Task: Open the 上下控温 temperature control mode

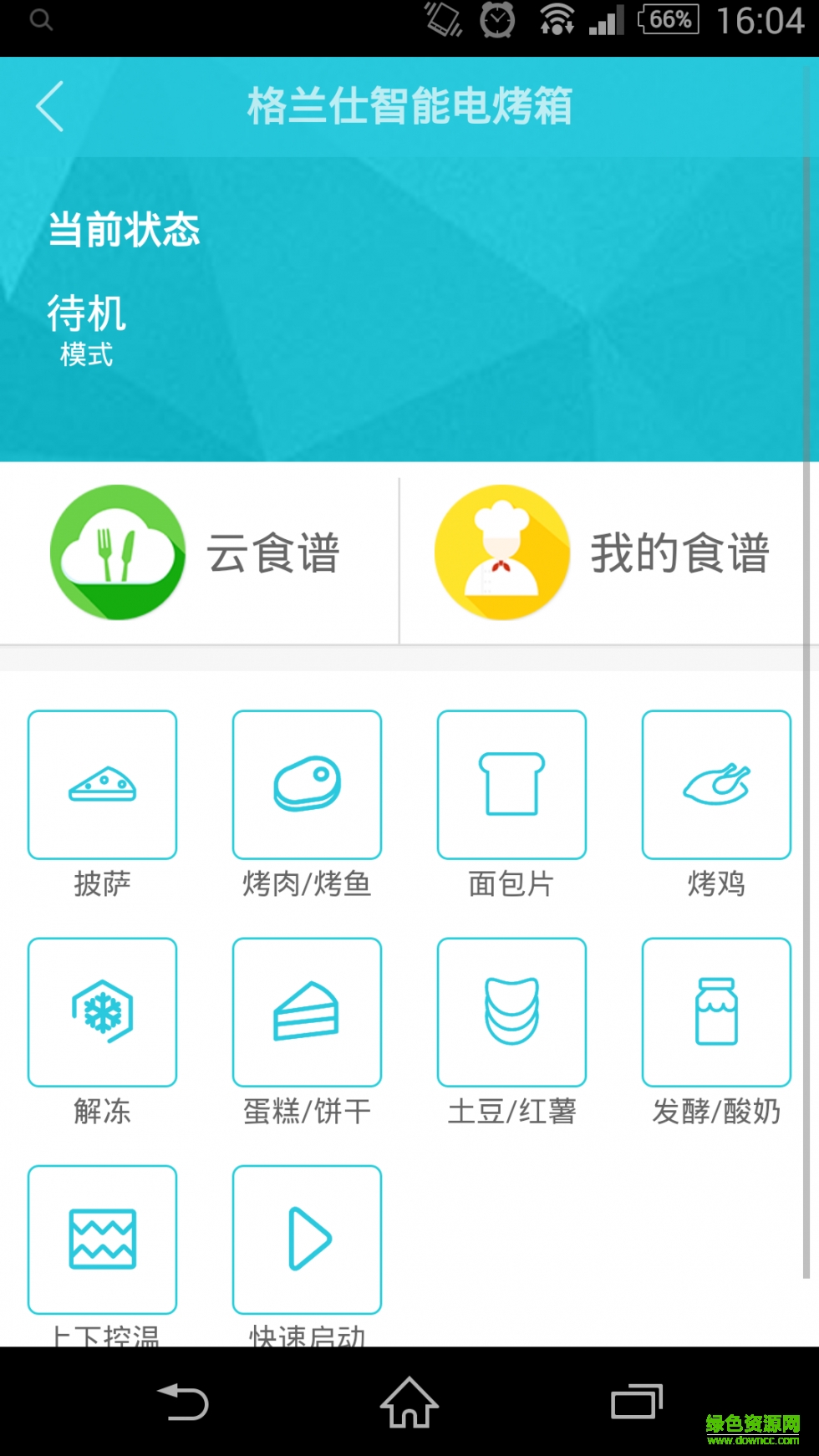Action: (102, 1239)
